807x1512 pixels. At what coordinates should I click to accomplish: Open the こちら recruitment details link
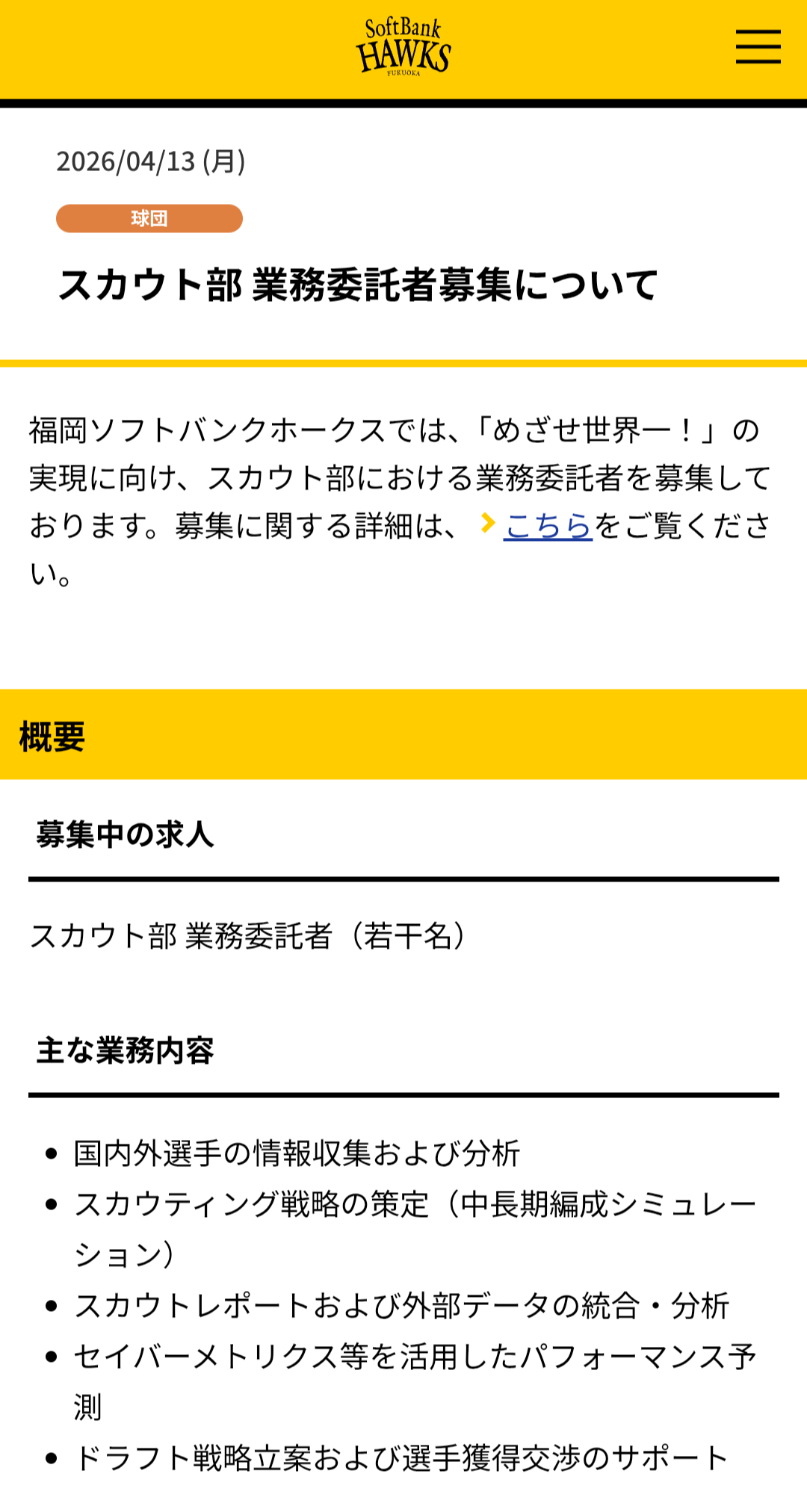(x=548, y=526)
